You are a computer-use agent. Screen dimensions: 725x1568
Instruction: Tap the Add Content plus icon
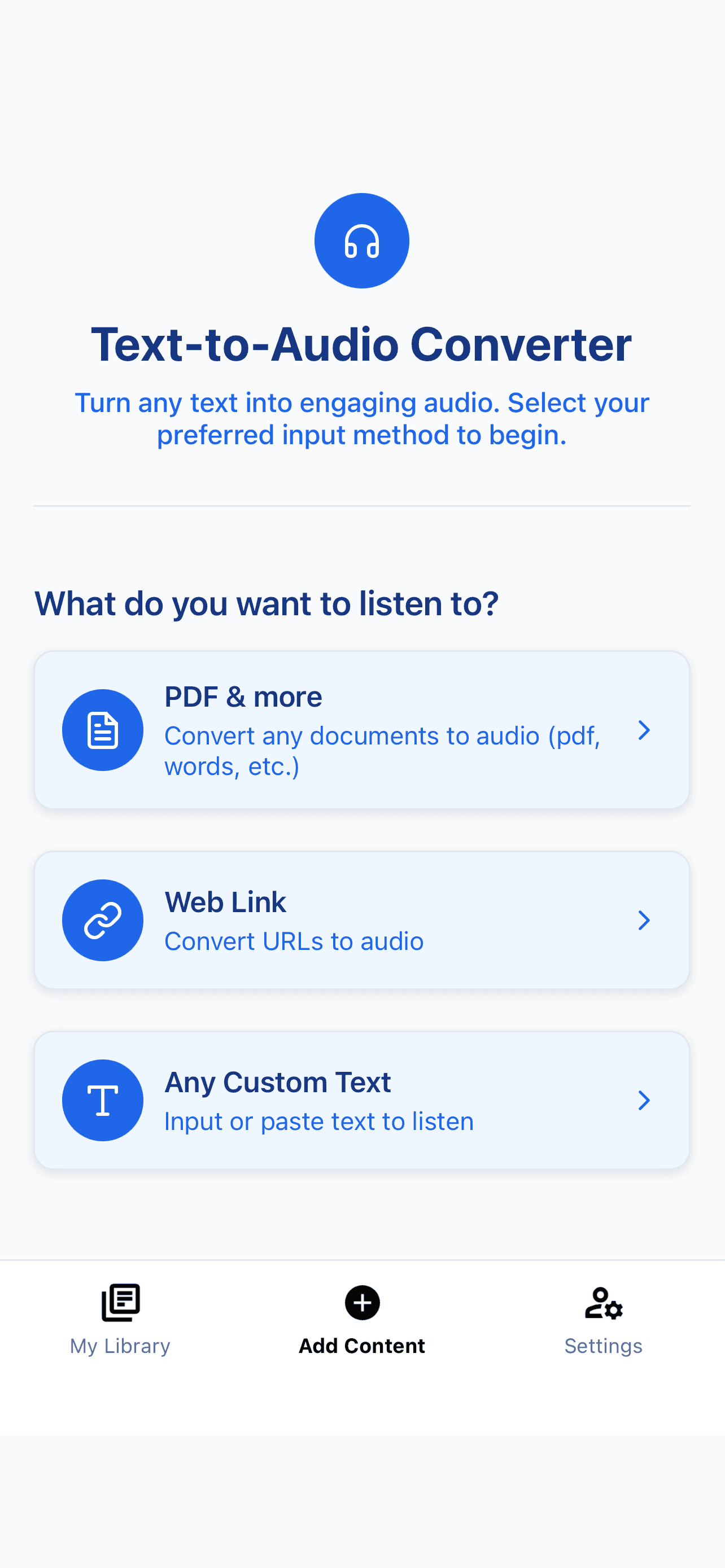361,1302
